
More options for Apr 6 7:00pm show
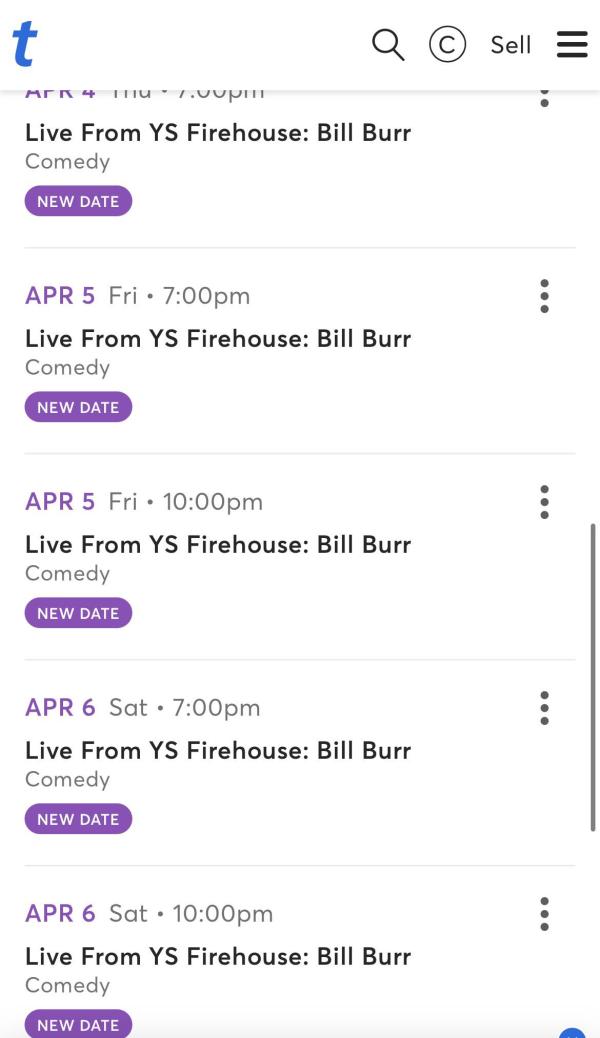click(x=544, y=708)
